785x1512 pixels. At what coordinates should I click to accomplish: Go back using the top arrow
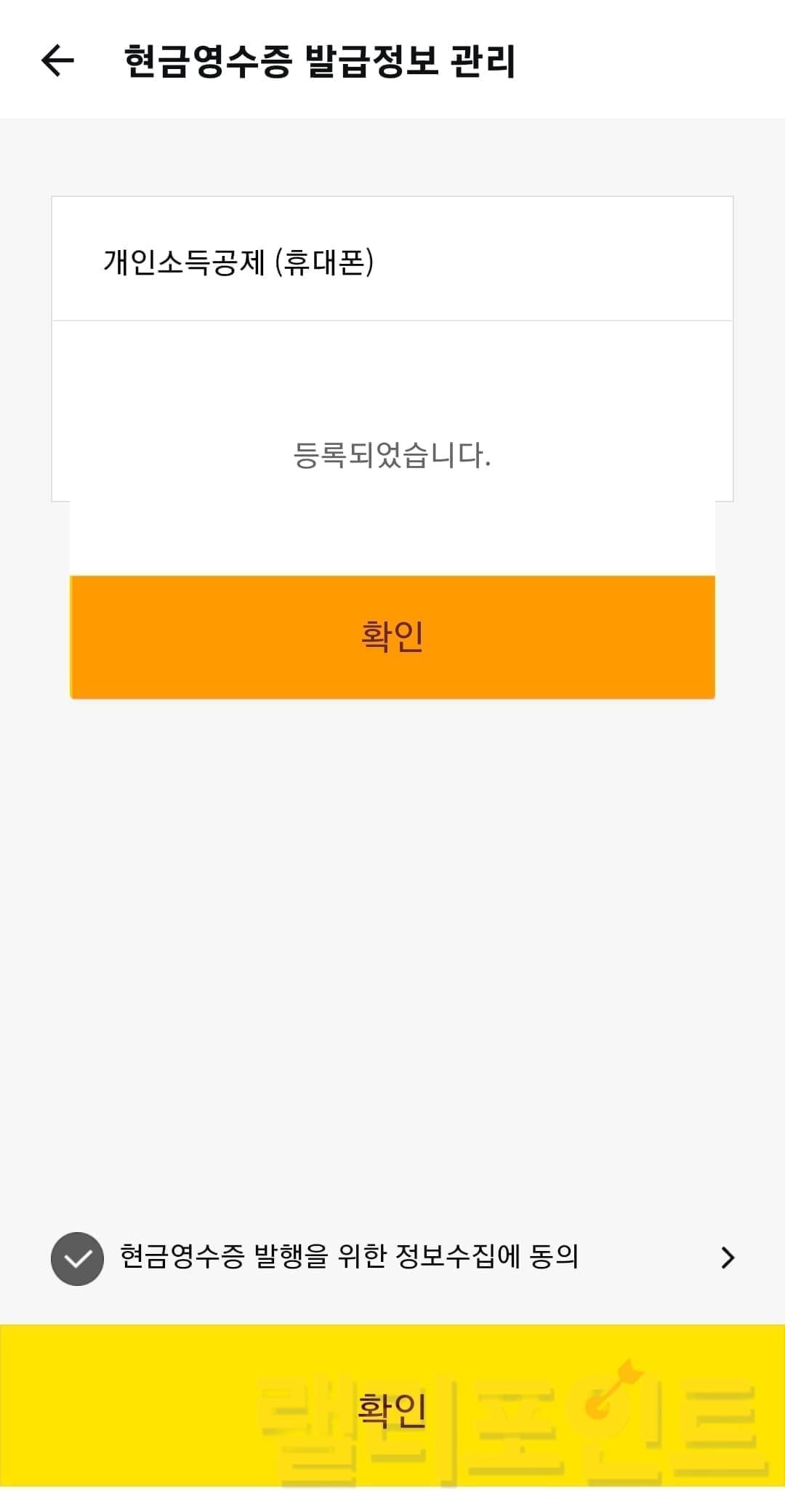click(x=58, y=60)
